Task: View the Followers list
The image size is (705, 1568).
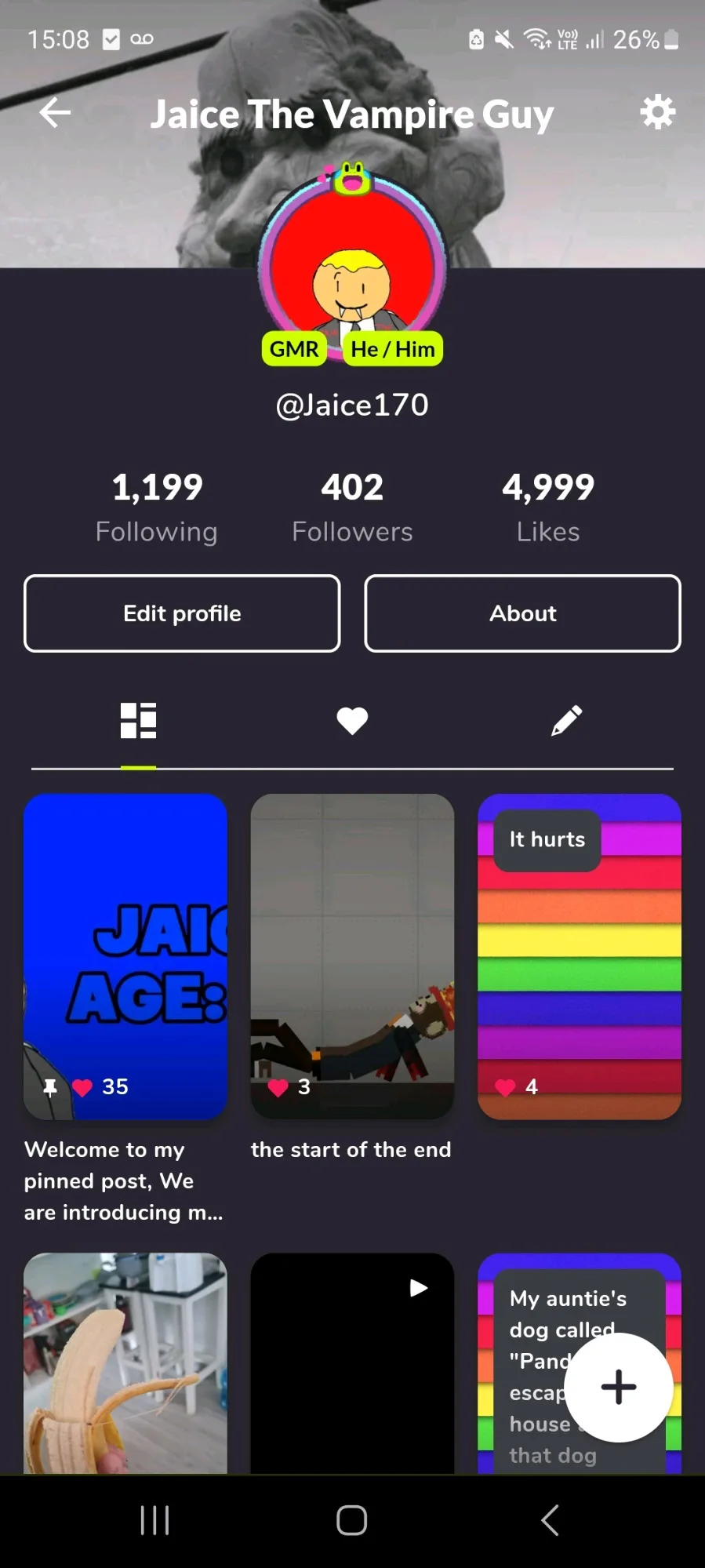Action: (352, 507)
